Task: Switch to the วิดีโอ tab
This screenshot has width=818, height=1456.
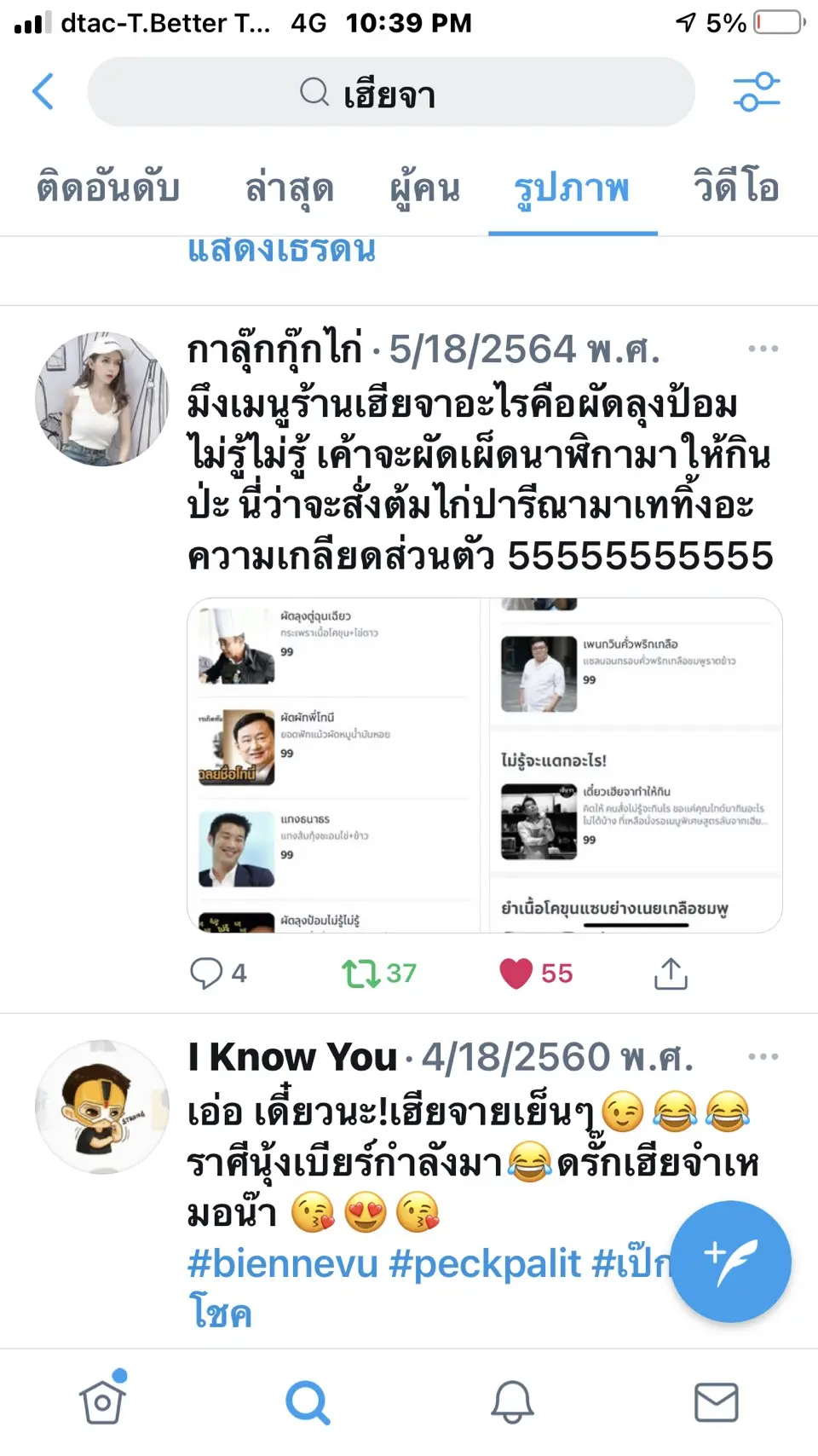Action: pos(736,188)
